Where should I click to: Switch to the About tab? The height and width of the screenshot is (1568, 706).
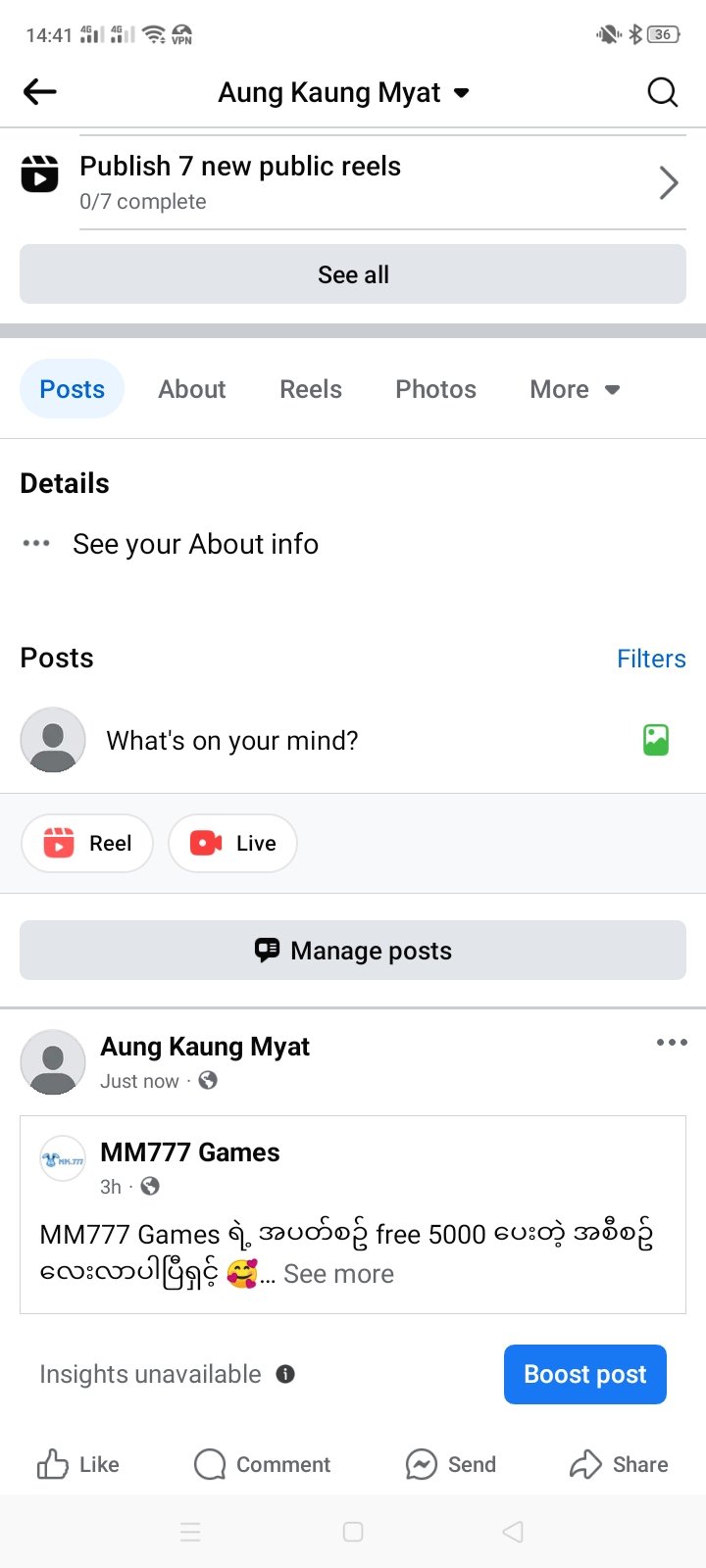pyautogui.click(x=192, y=389)
